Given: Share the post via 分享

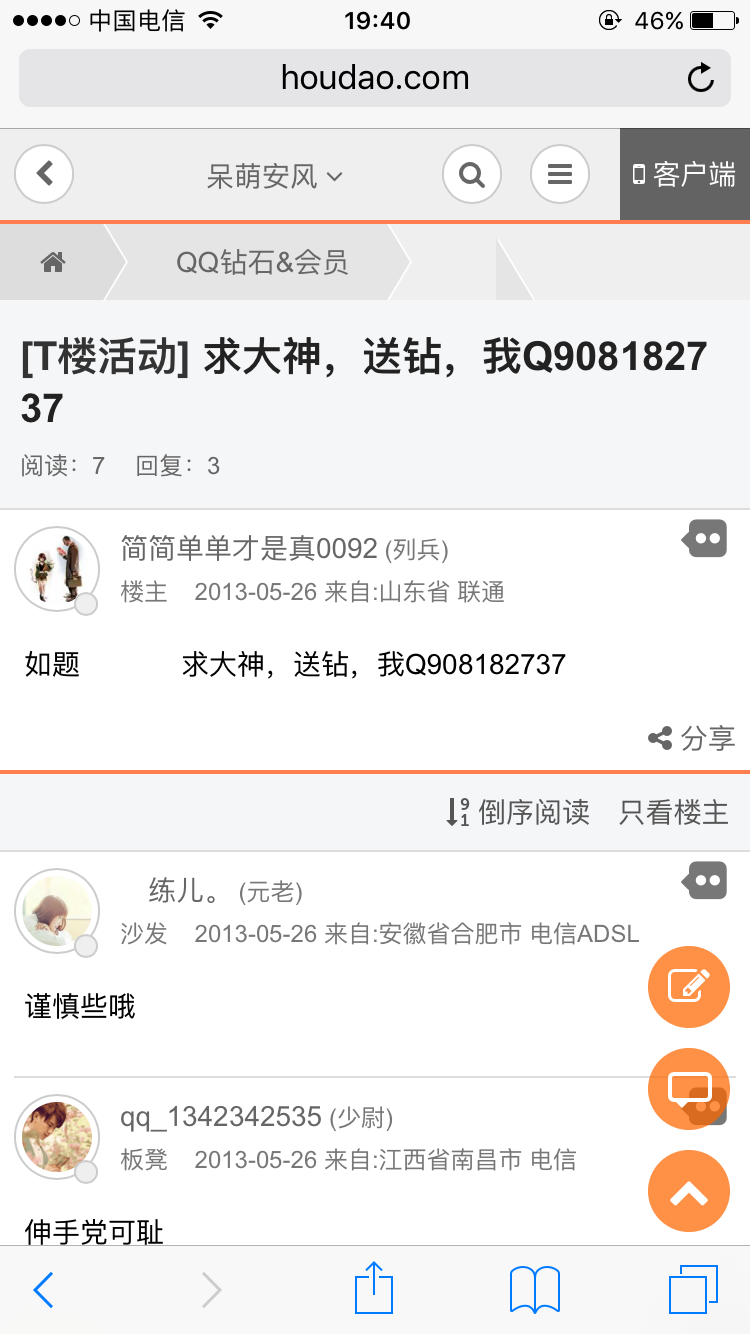Looking at the screenshot, I should click(692, 739).
